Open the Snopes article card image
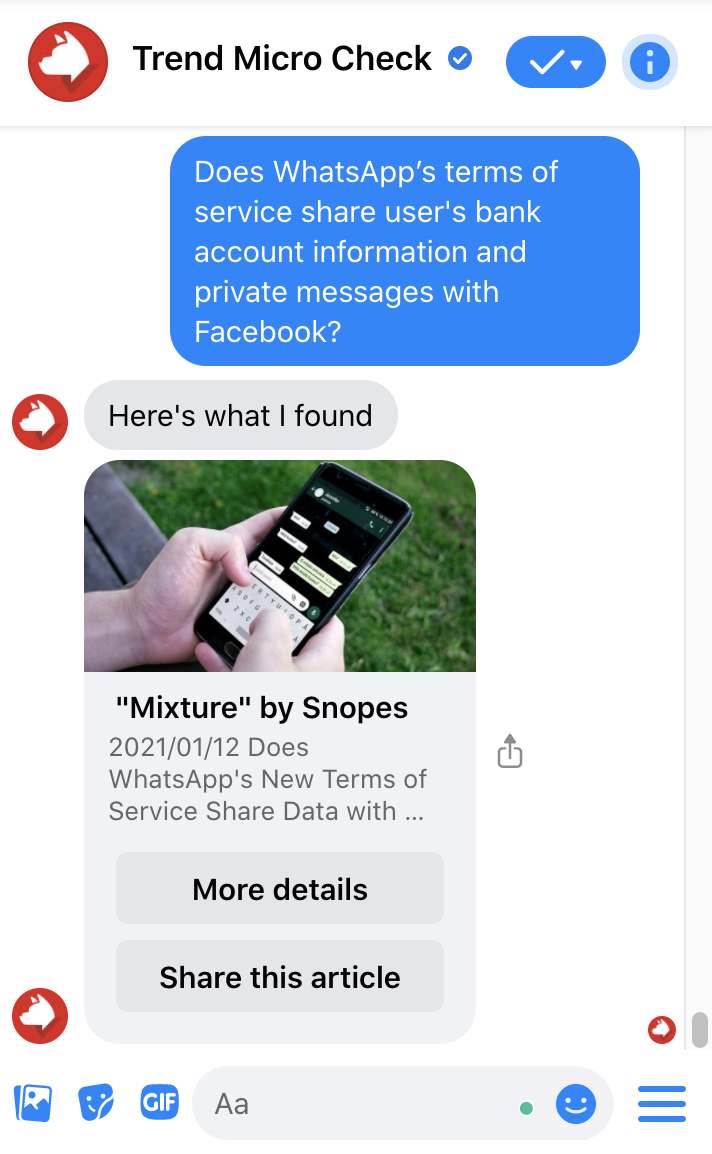 click(x=280, y=565)
